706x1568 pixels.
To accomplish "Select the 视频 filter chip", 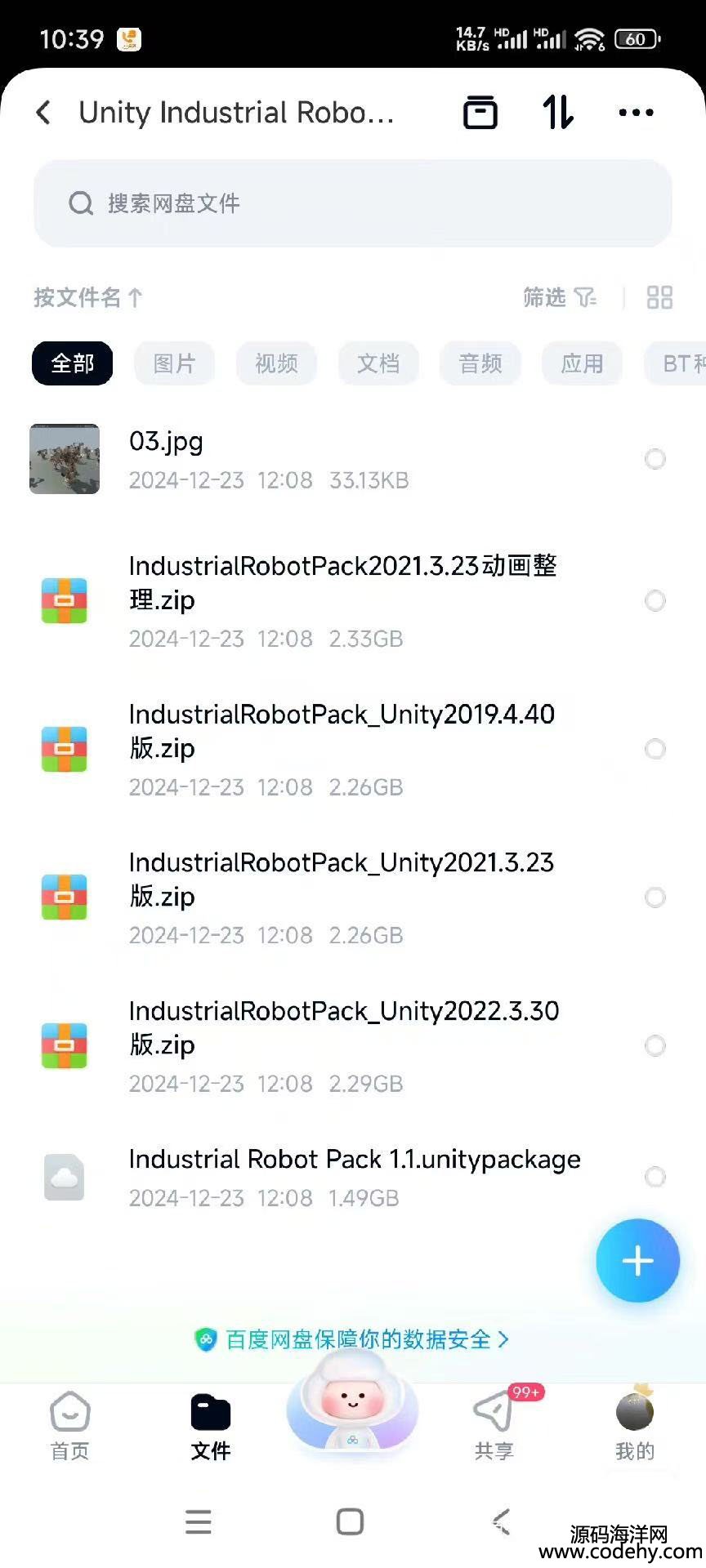I will (276, 363).
